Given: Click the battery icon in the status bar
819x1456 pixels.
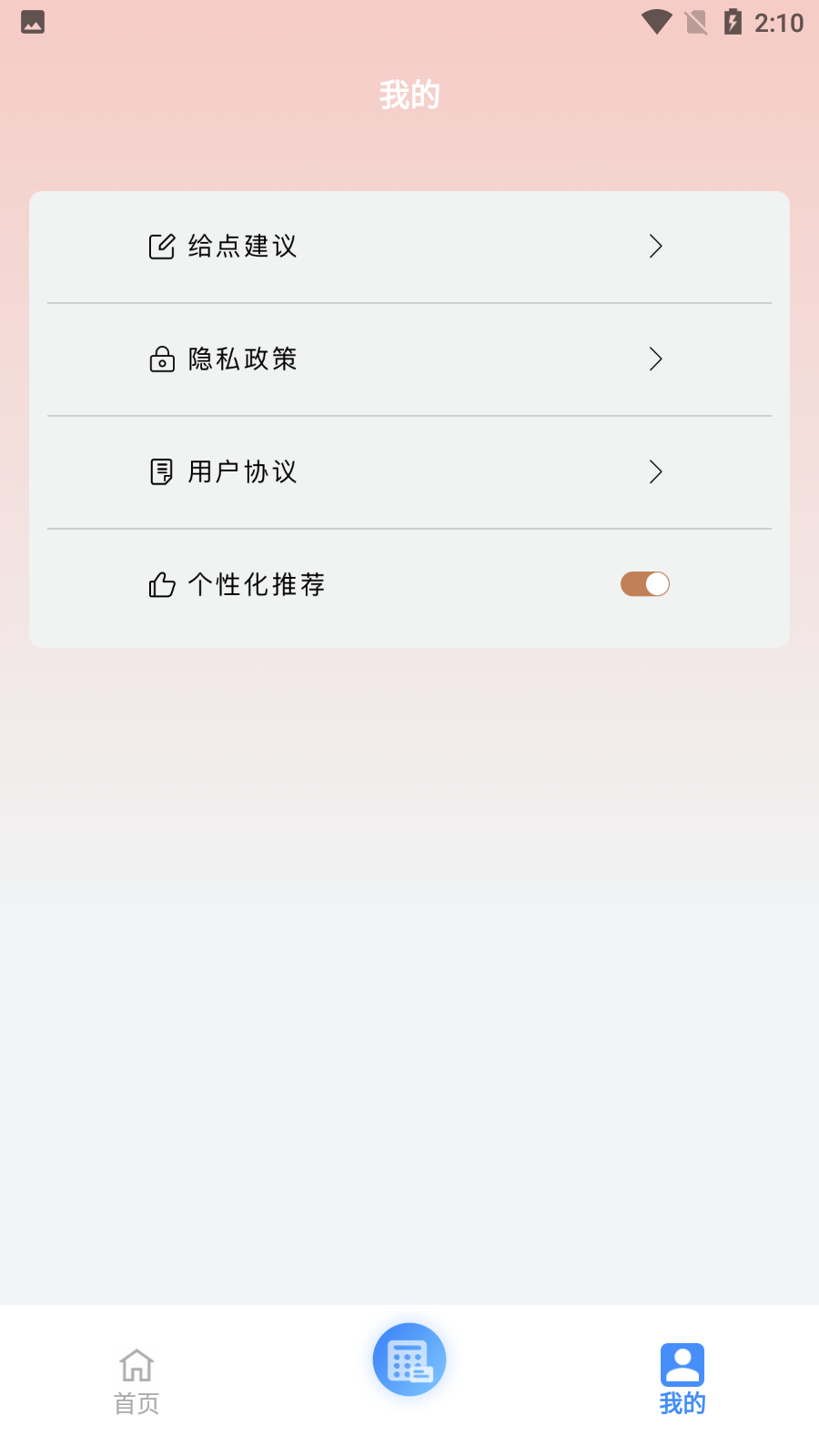Looking at the screenshot, I should [x=733, y=23].
